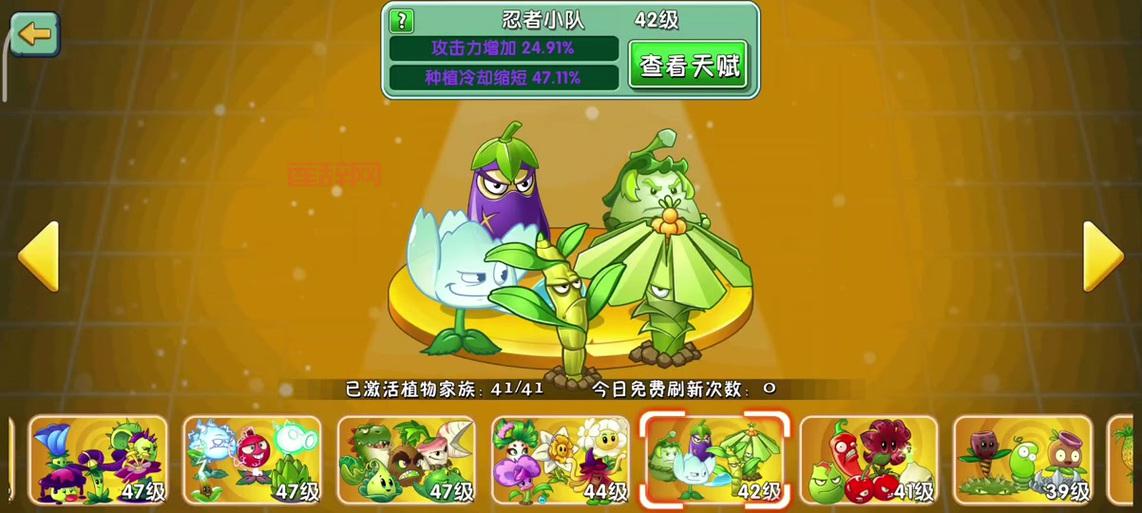This screenshot has width=1142, height=513.
Task: Open the 41级 chili and cherry card
Action: click(x=868, y=460)
